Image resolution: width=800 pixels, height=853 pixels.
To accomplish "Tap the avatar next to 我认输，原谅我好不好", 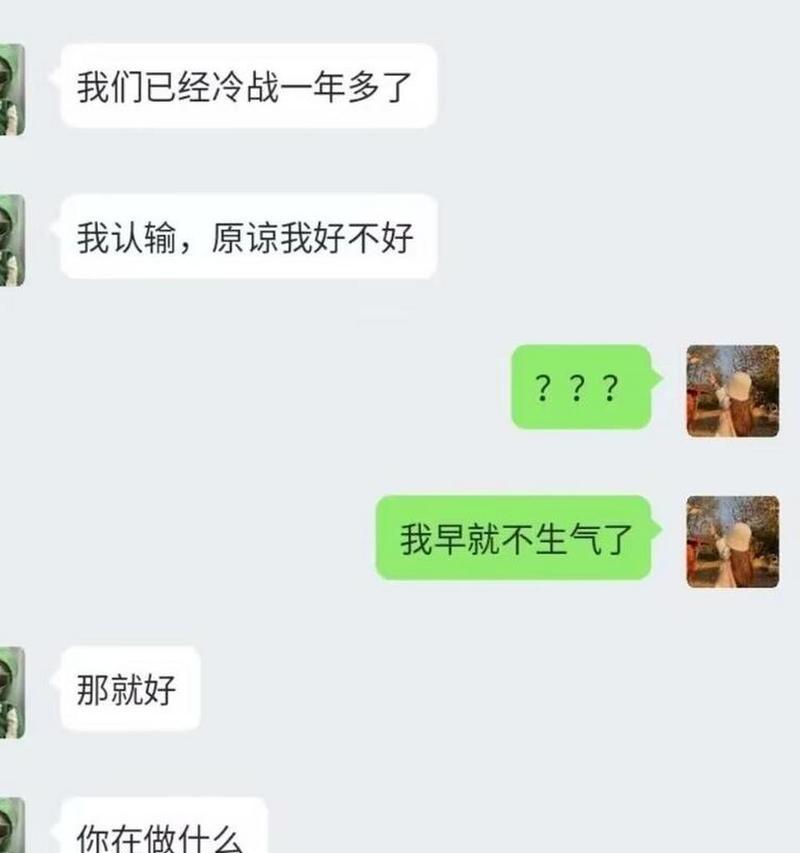I will click(11, 240).
